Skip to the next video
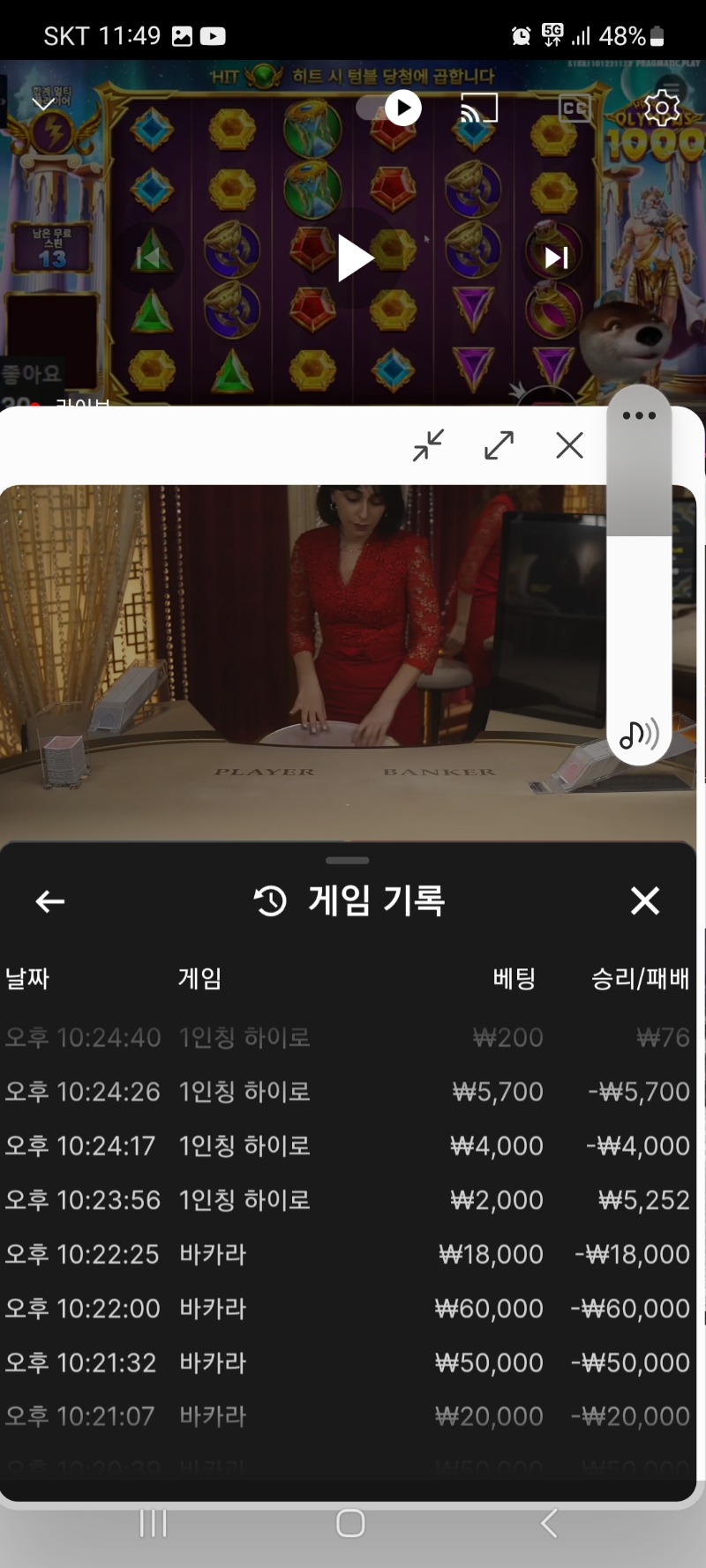This screenshot has height=1568, width=706. tap(556, 258)
